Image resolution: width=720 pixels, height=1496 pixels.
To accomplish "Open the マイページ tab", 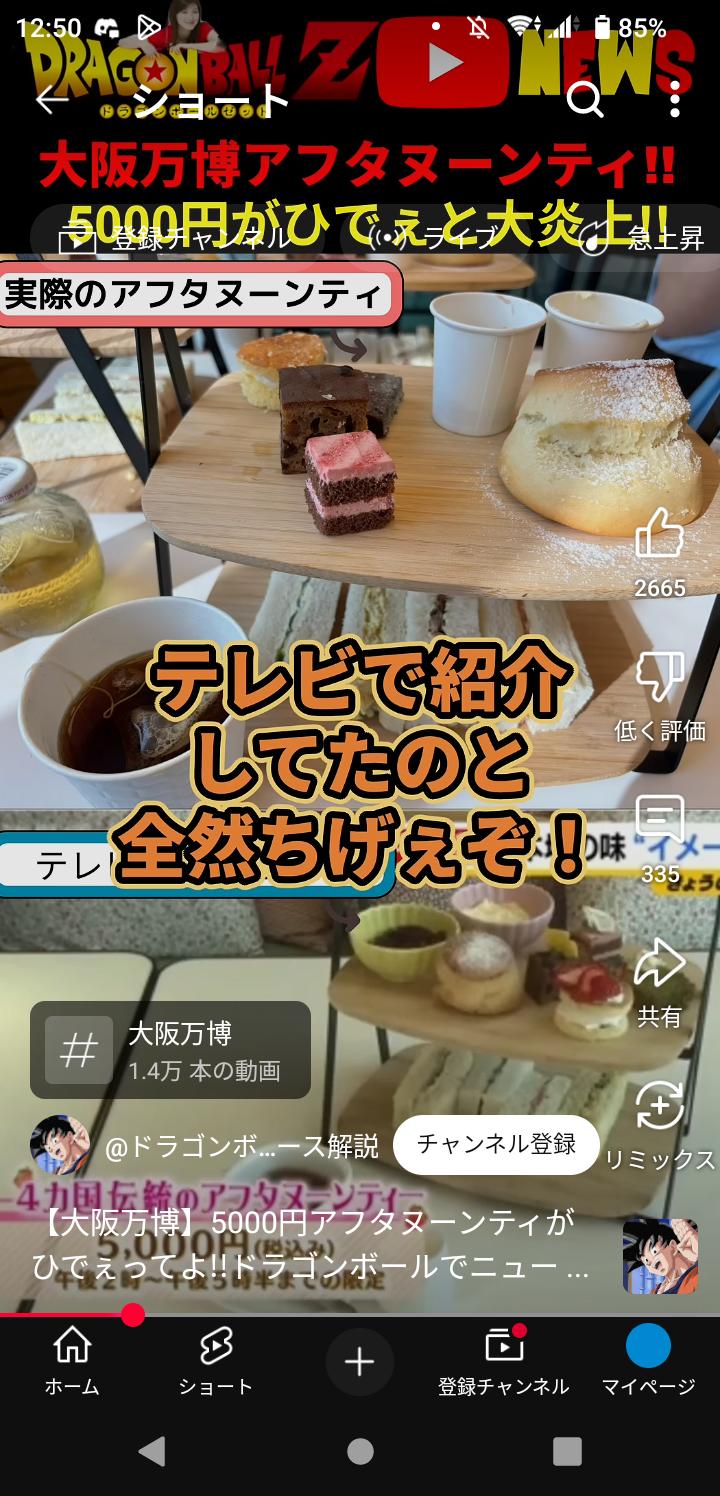I will tap(648, 1360).
